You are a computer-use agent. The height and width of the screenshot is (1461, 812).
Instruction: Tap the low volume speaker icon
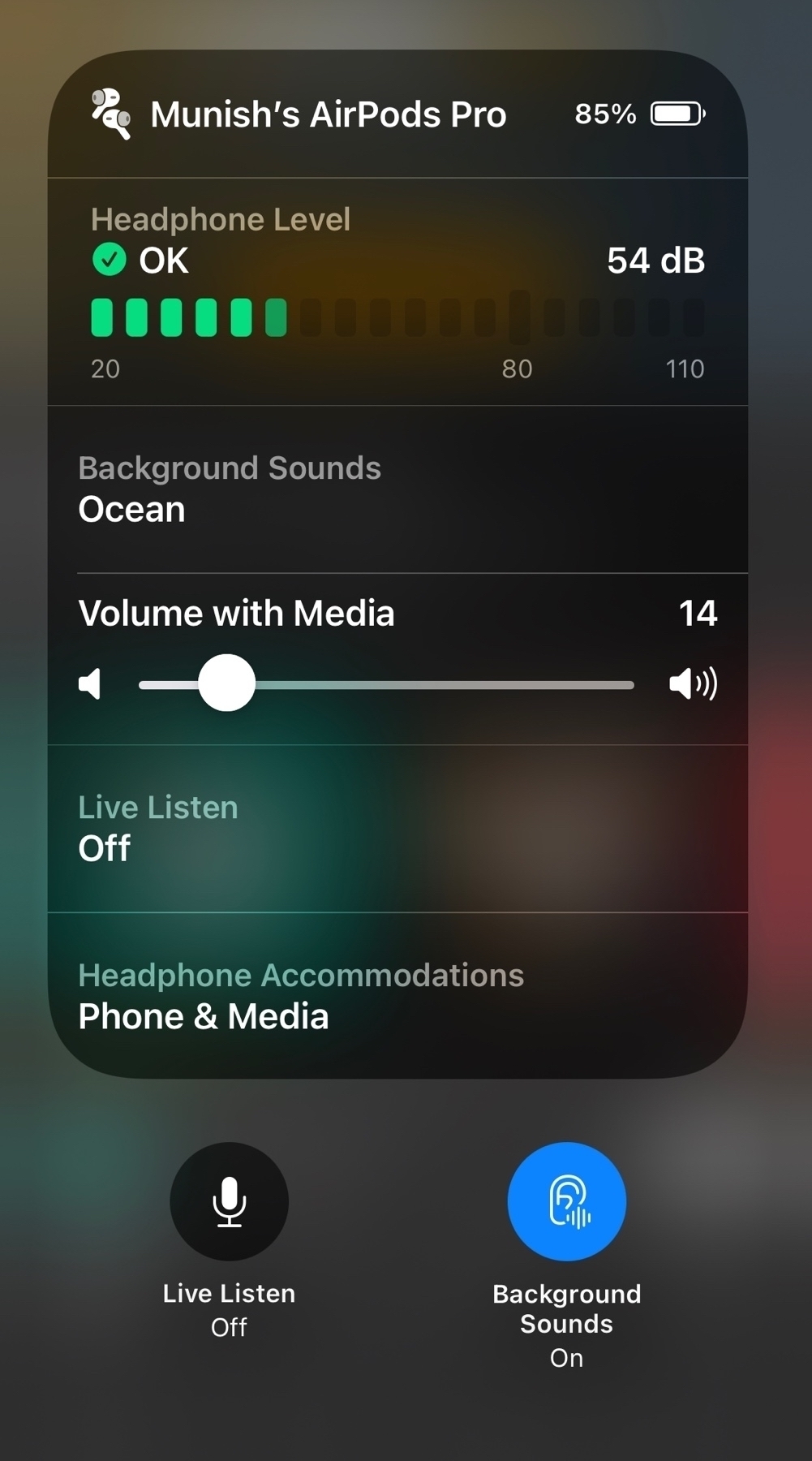click(x=90, y=684)
